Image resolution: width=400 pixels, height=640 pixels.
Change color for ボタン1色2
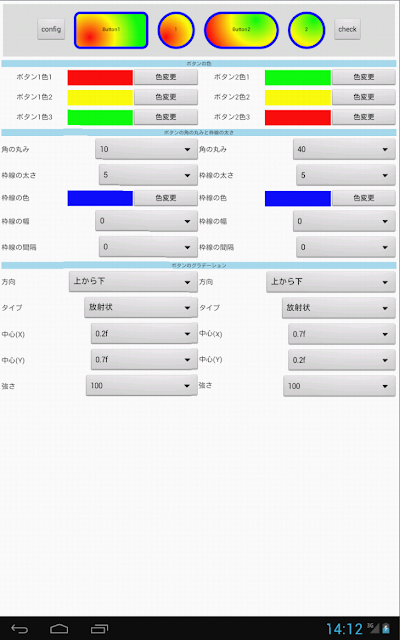(x=166, y=97)
